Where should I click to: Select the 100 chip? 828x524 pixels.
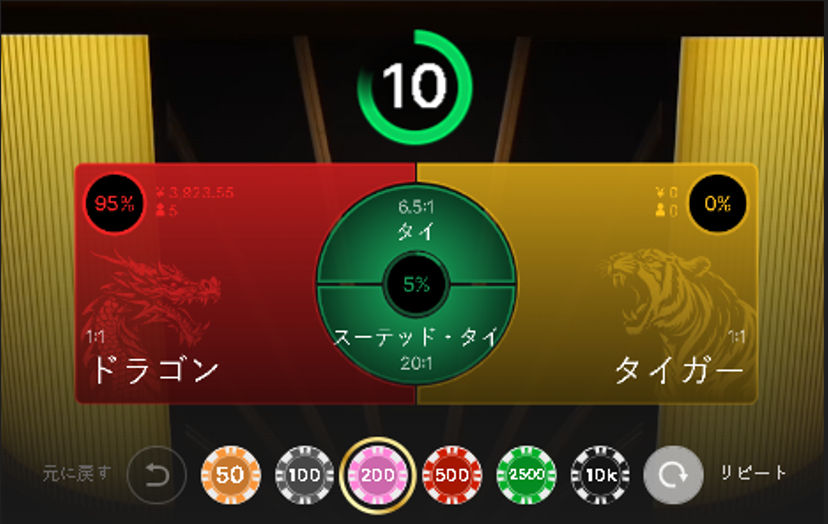tap(304, 475)
